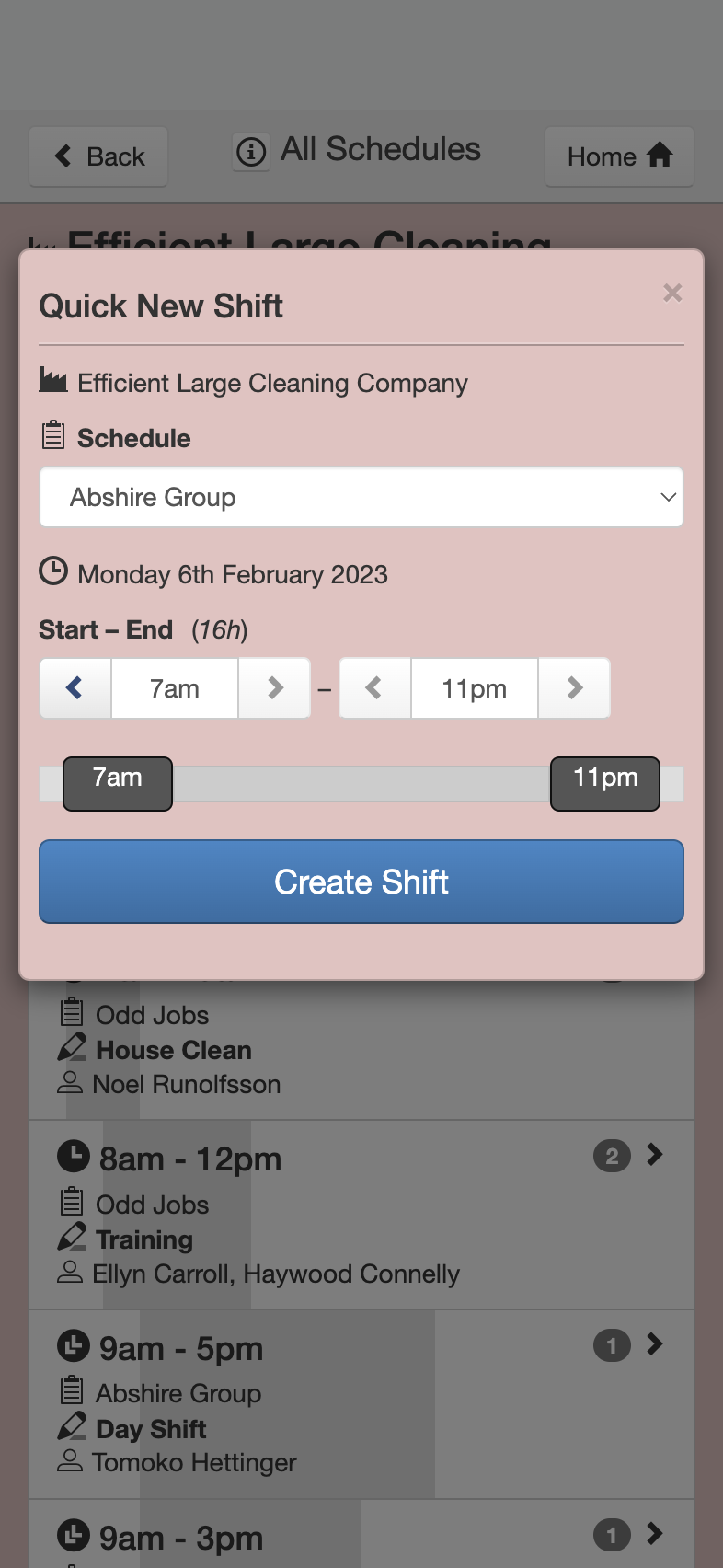The height and width of the screenshot is (1568, 723).
Task: Close the Quick New Shift dialog
Action: pyautogui.click(x=672, y=293)
